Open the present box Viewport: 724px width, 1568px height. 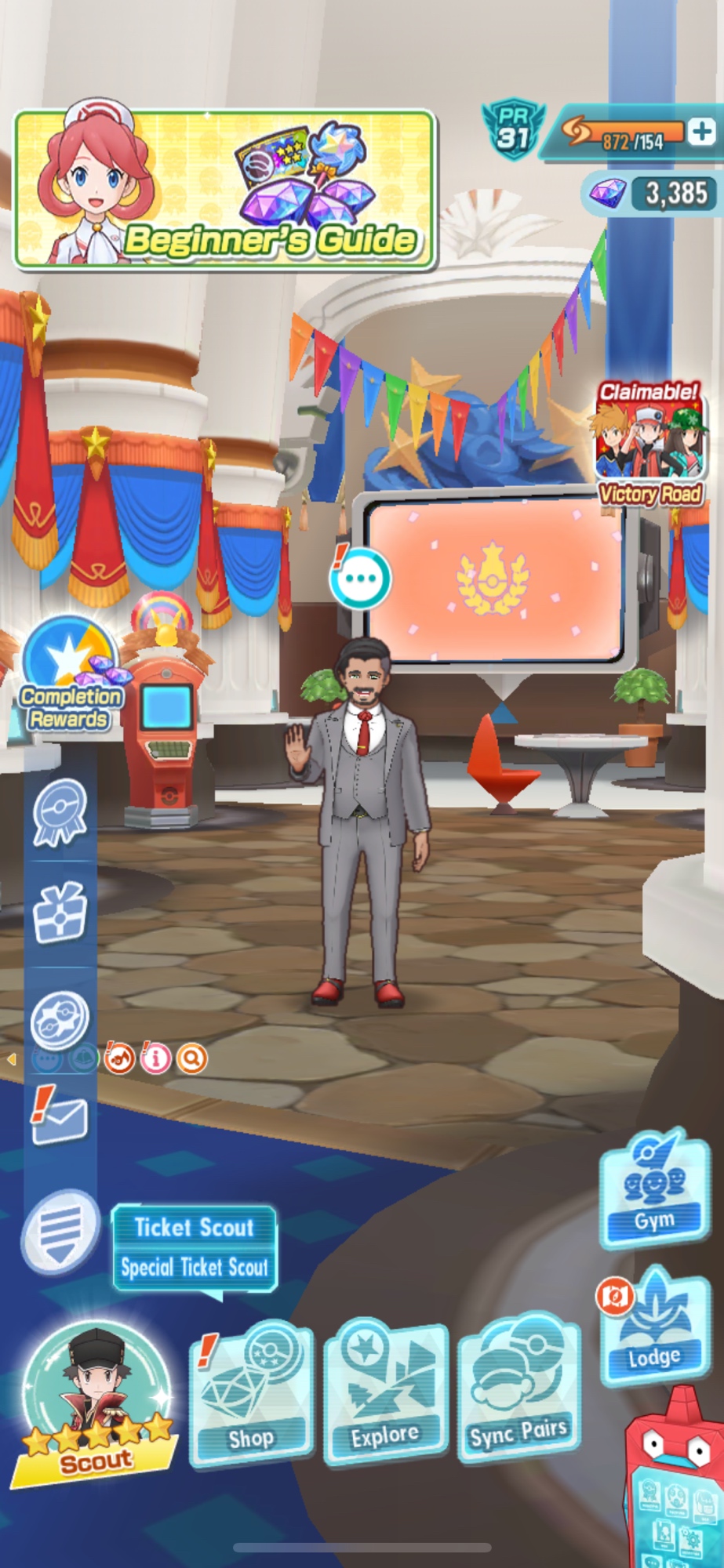click(60, 913)
